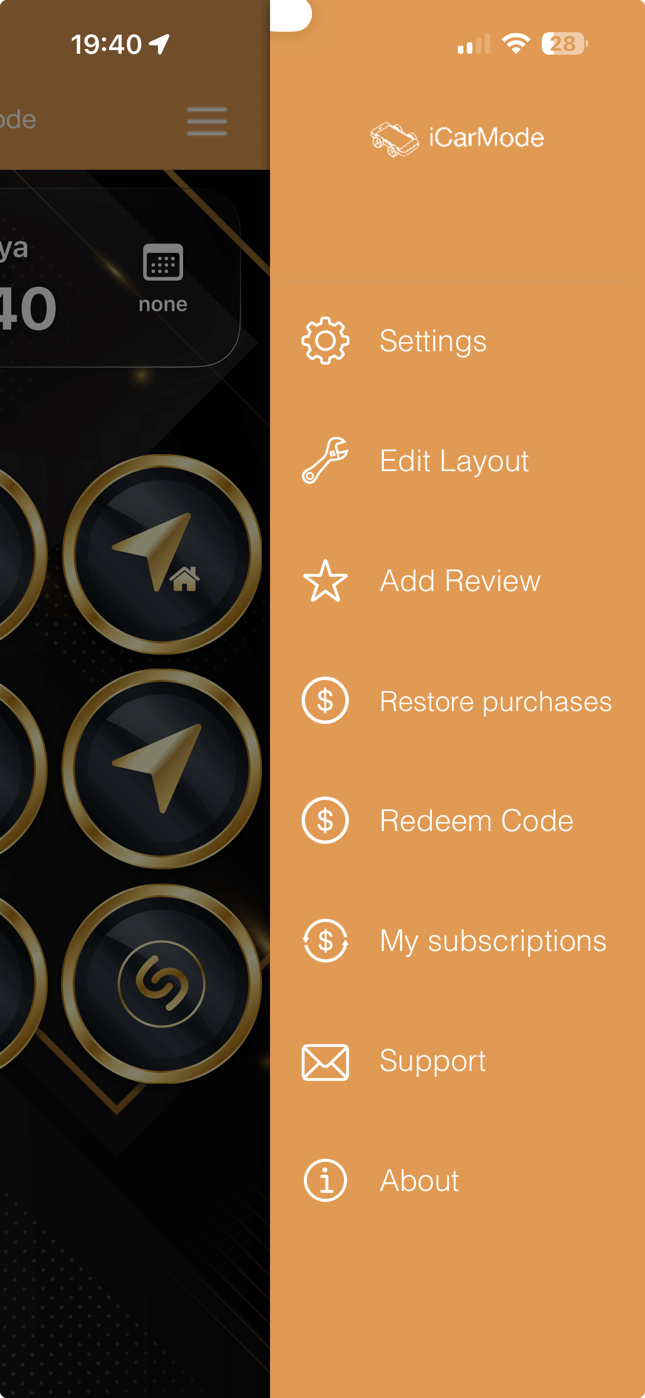Viewport: 645px width, 1398px height.
Task: Tap the navigation arrow button without house
Action: coord(162,768)
